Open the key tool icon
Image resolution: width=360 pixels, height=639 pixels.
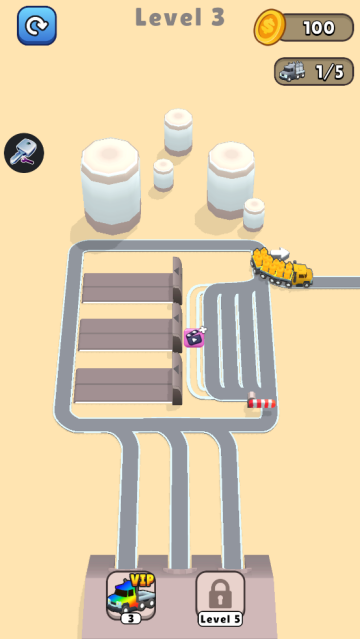24,153
